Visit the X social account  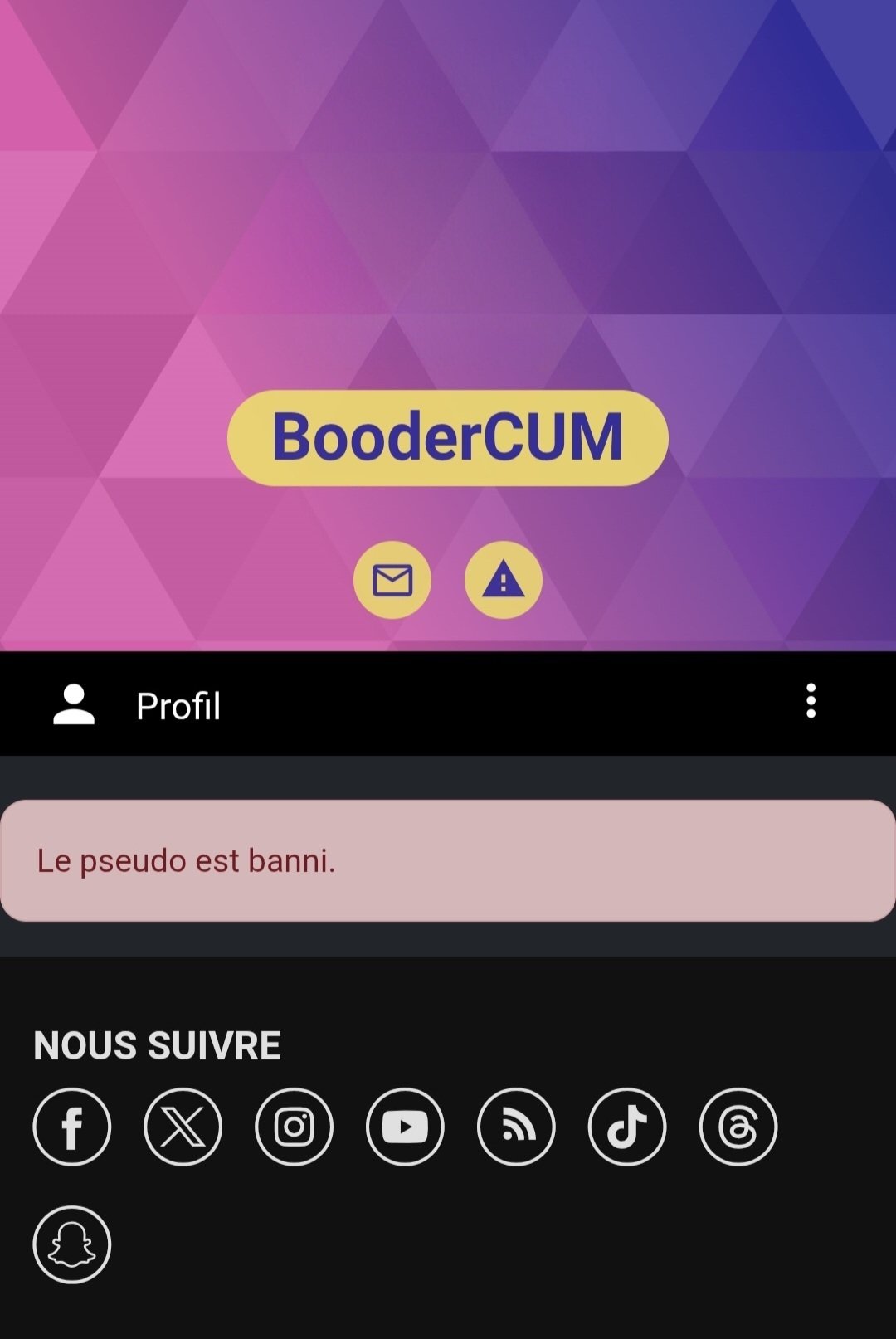(x=183, y=1127)
